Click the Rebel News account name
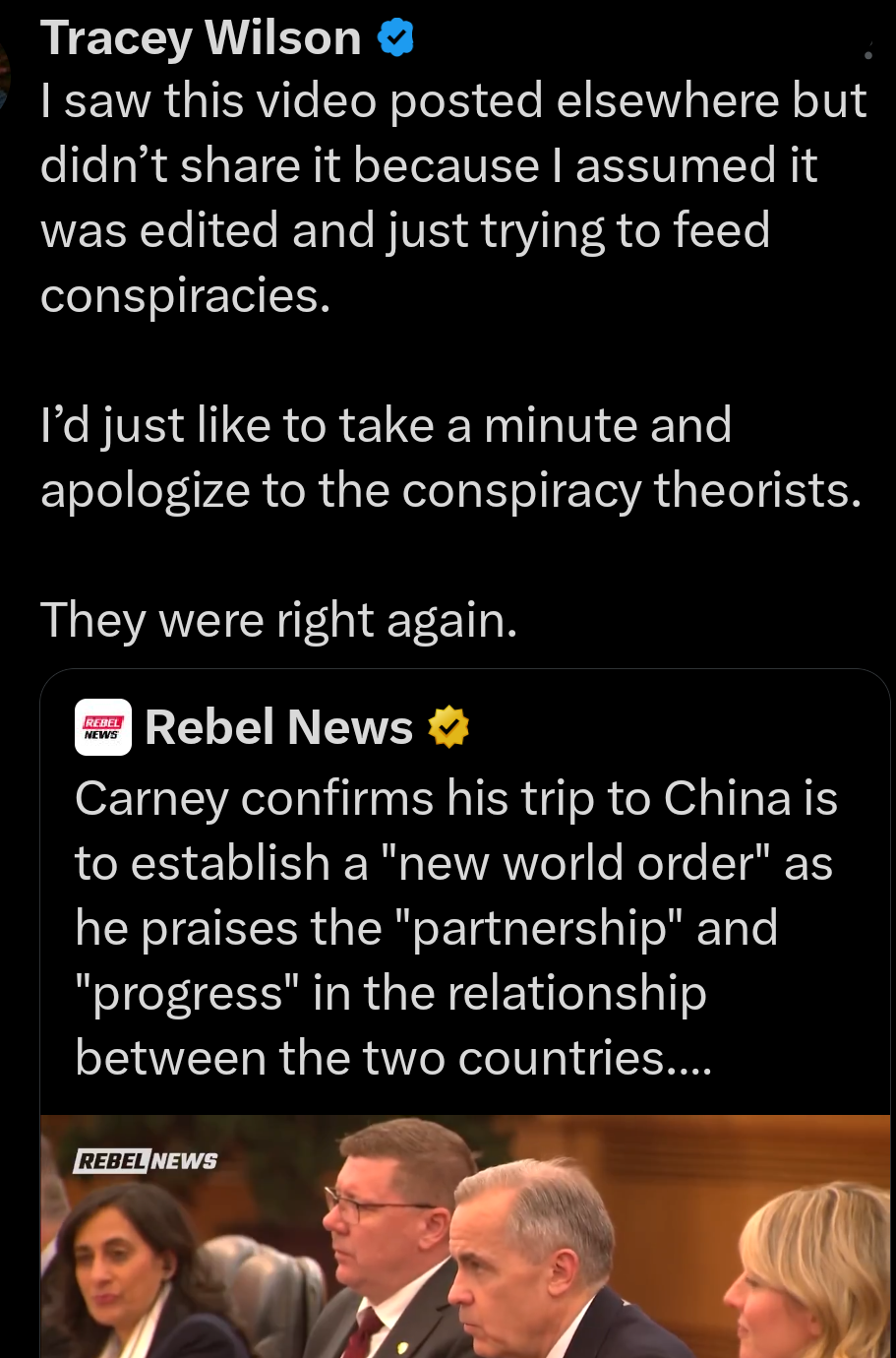This screenshot has width=896, height=1358. 278,727
